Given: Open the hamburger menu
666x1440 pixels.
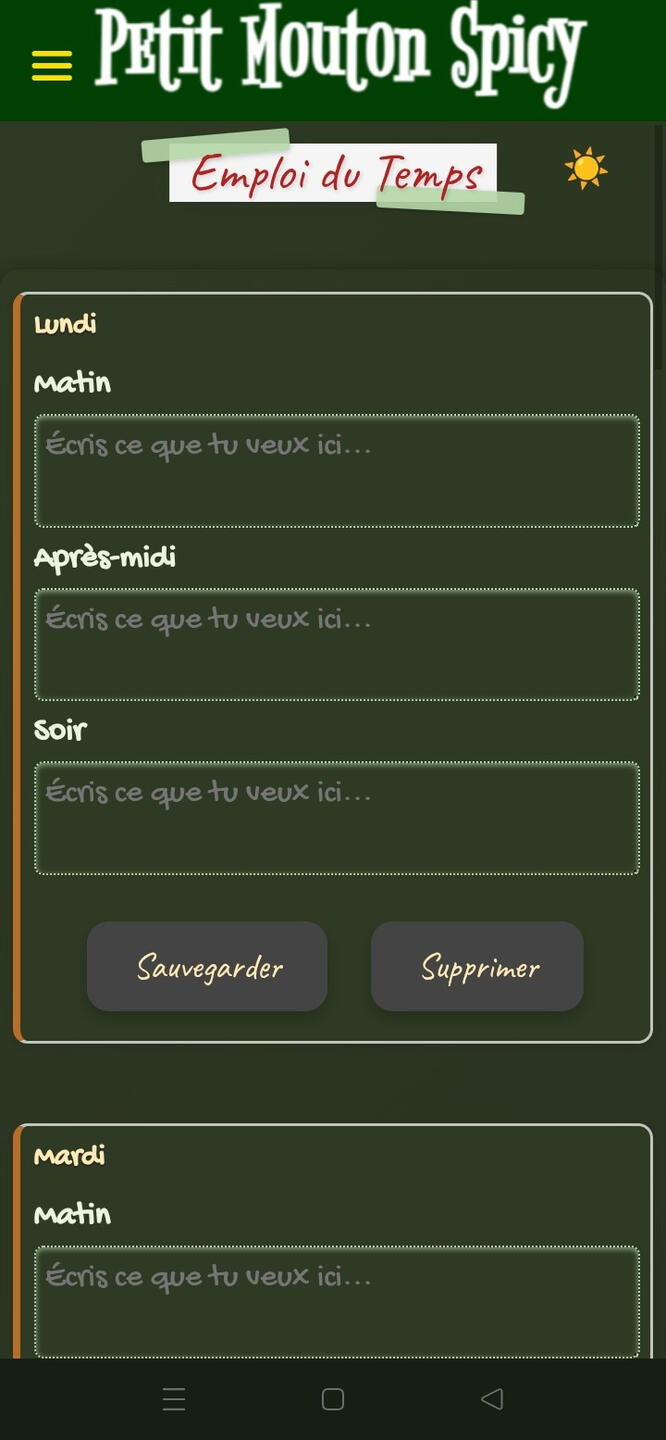Looking at the screenshot, I should pos(52,66).
